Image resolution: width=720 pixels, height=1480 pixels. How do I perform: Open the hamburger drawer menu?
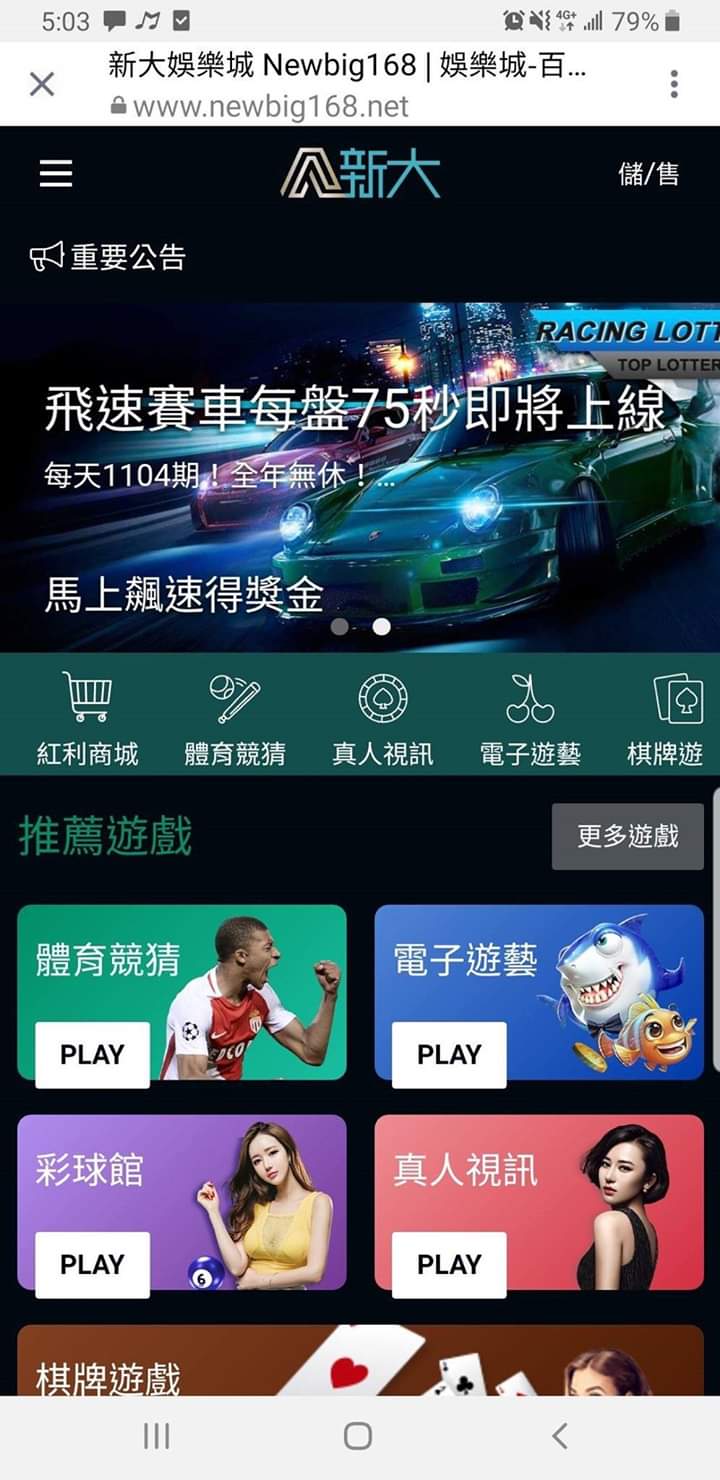coord(56,174)
